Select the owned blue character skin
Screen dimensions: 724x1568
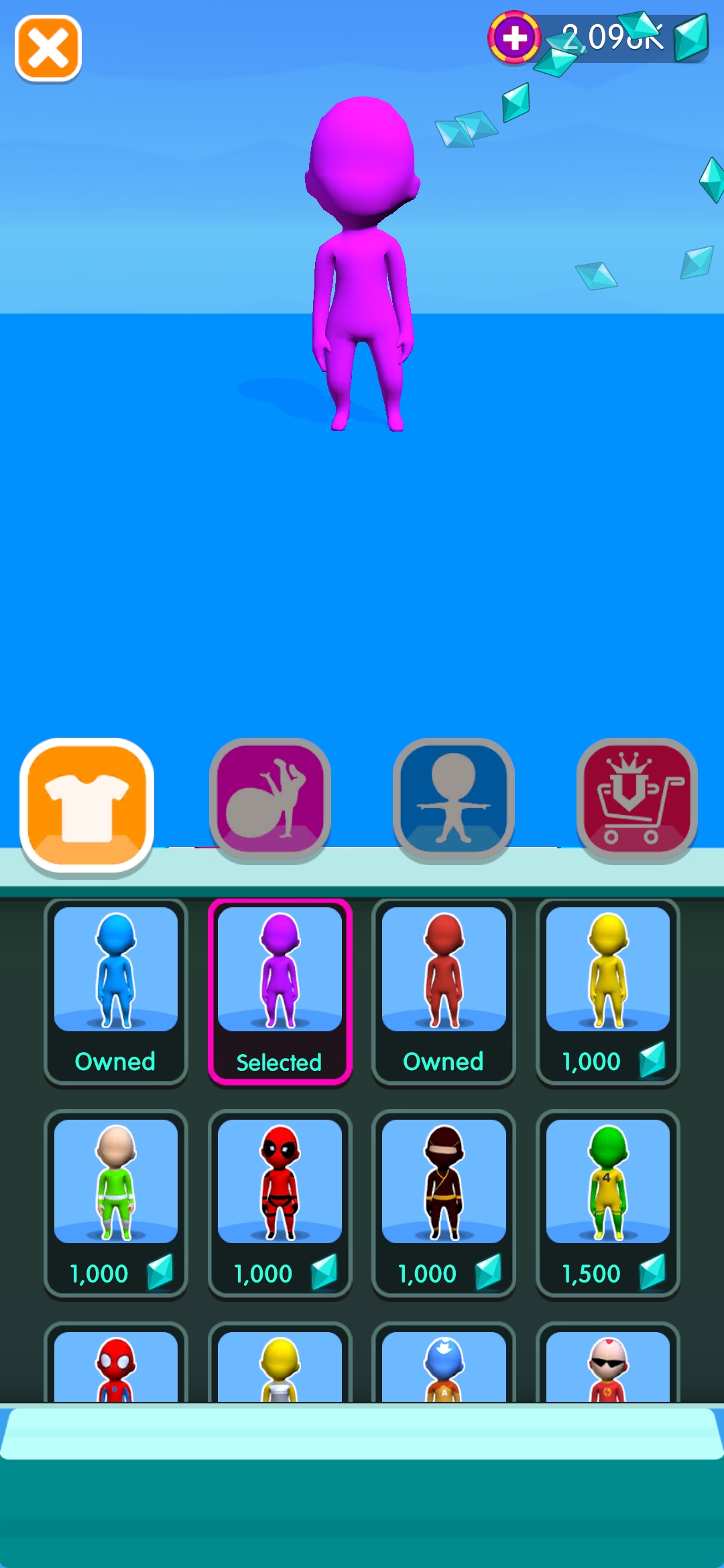pyautogui.click(x=115, y=990)
